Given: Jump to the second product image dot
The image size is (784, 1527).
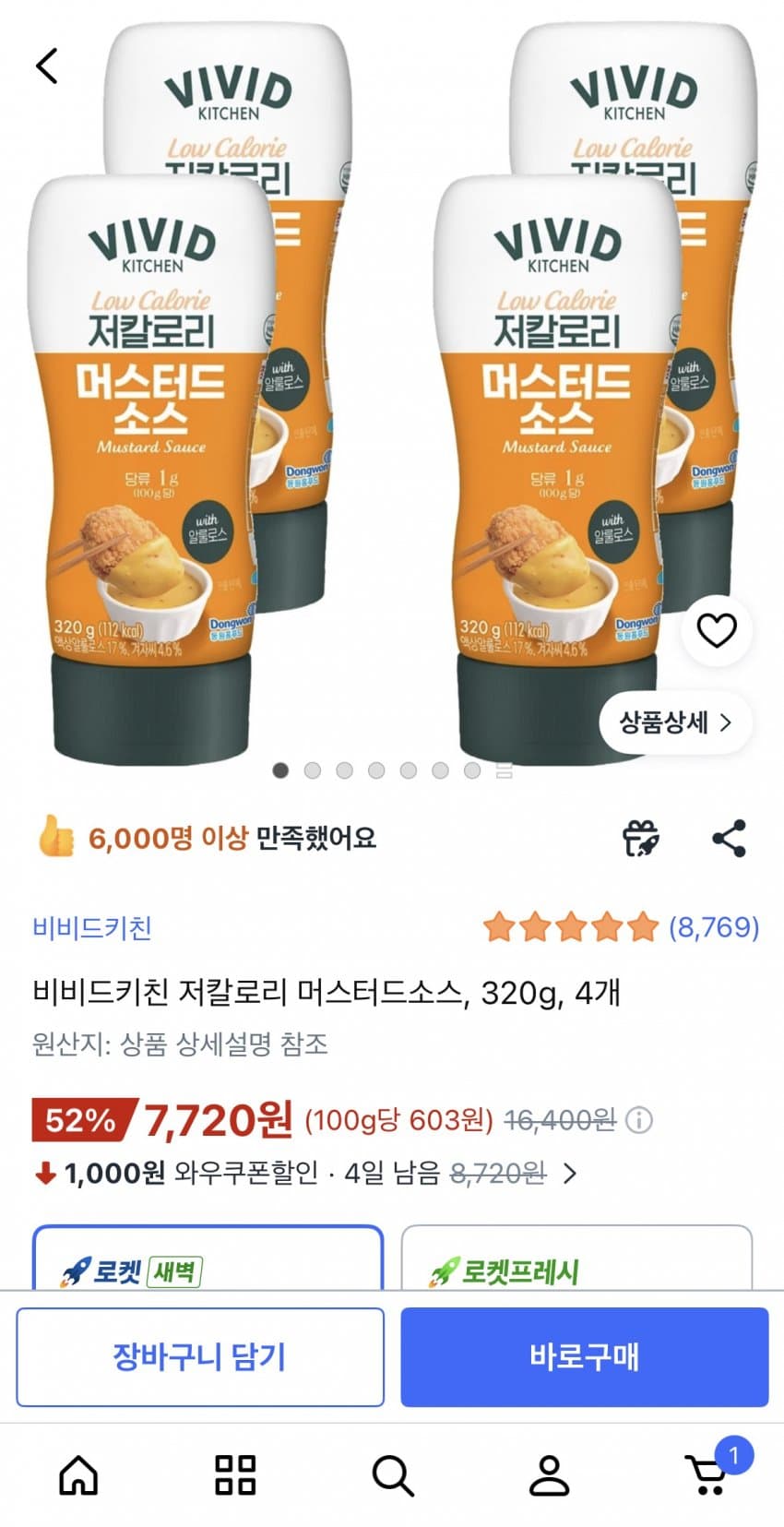Looking at the screenshot, I should click(313, 770).
